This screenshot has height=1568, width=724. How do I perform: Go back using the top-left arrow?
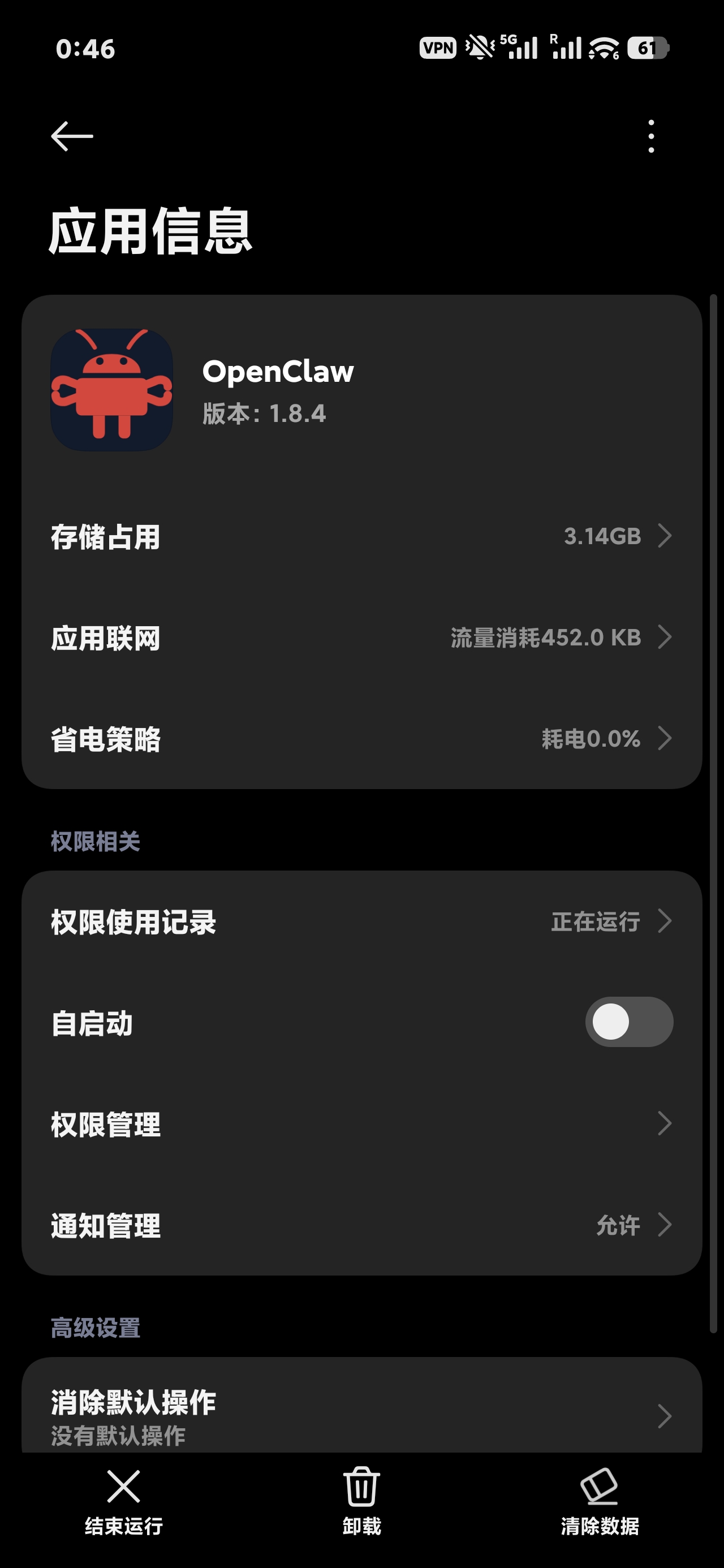point(72,136)
